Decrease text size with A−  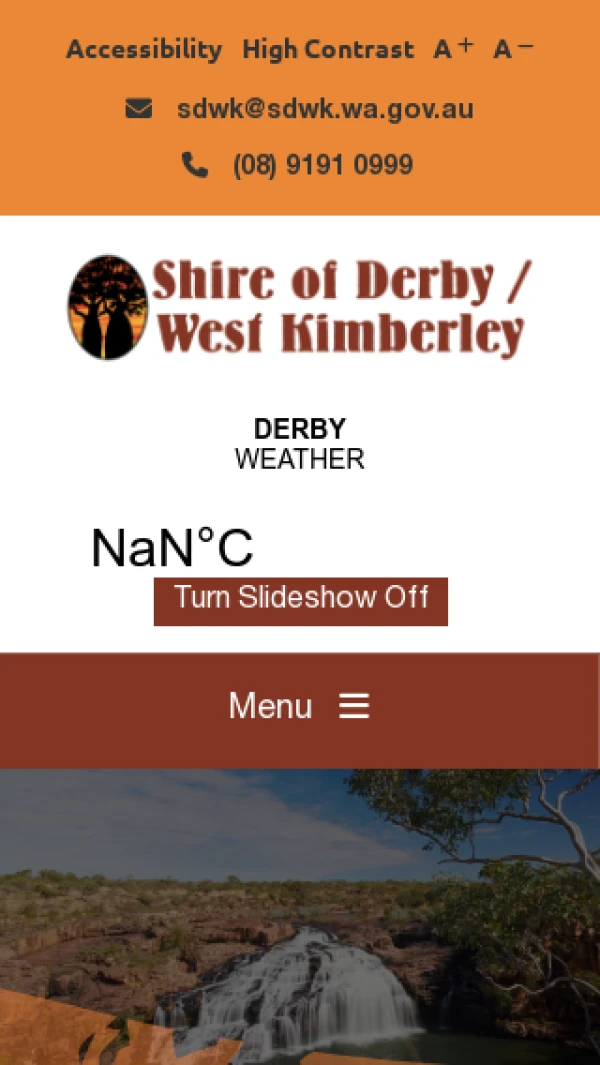click(513, 48)
